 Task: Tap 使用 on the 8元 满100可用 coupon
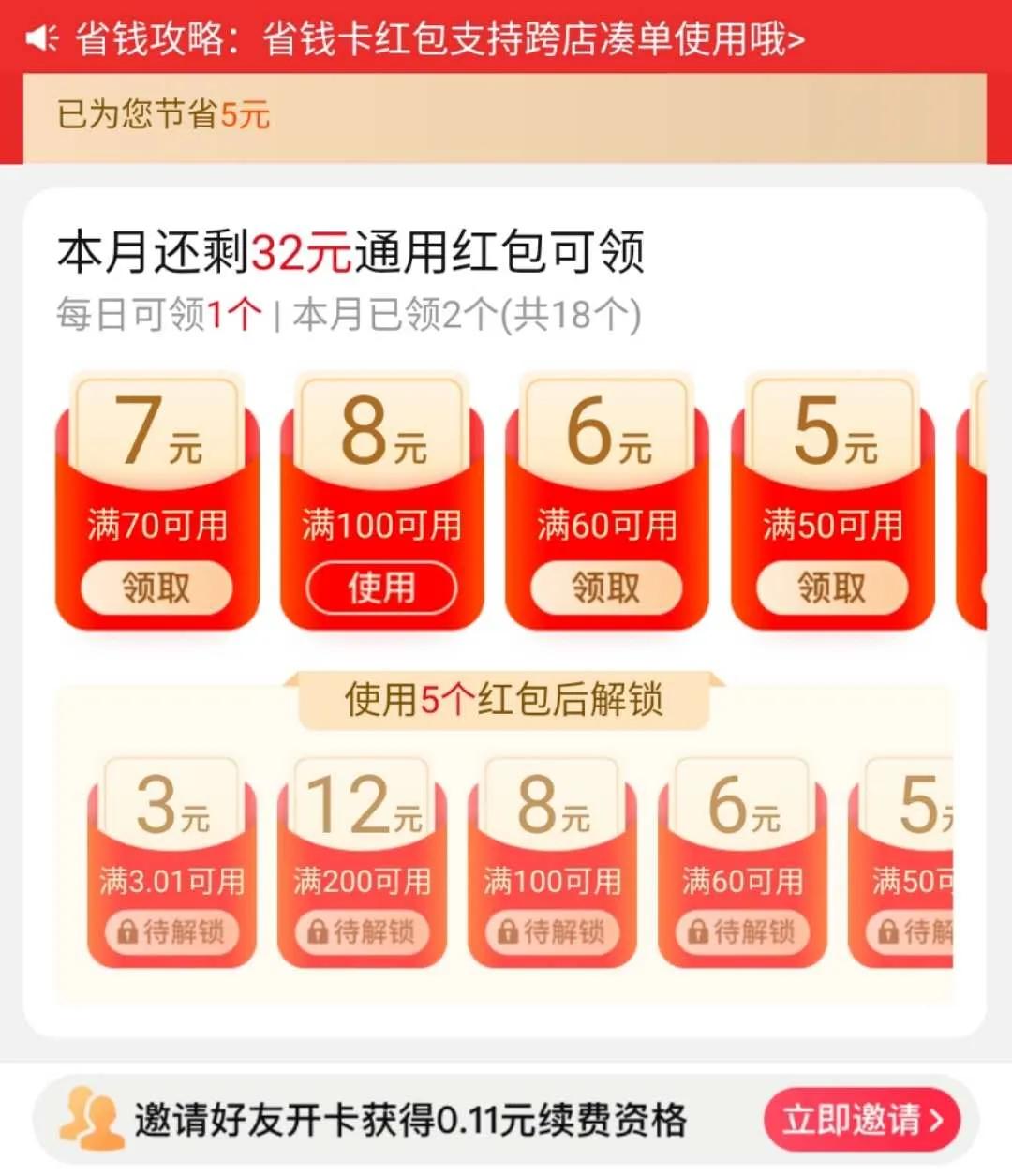(381, 588)
